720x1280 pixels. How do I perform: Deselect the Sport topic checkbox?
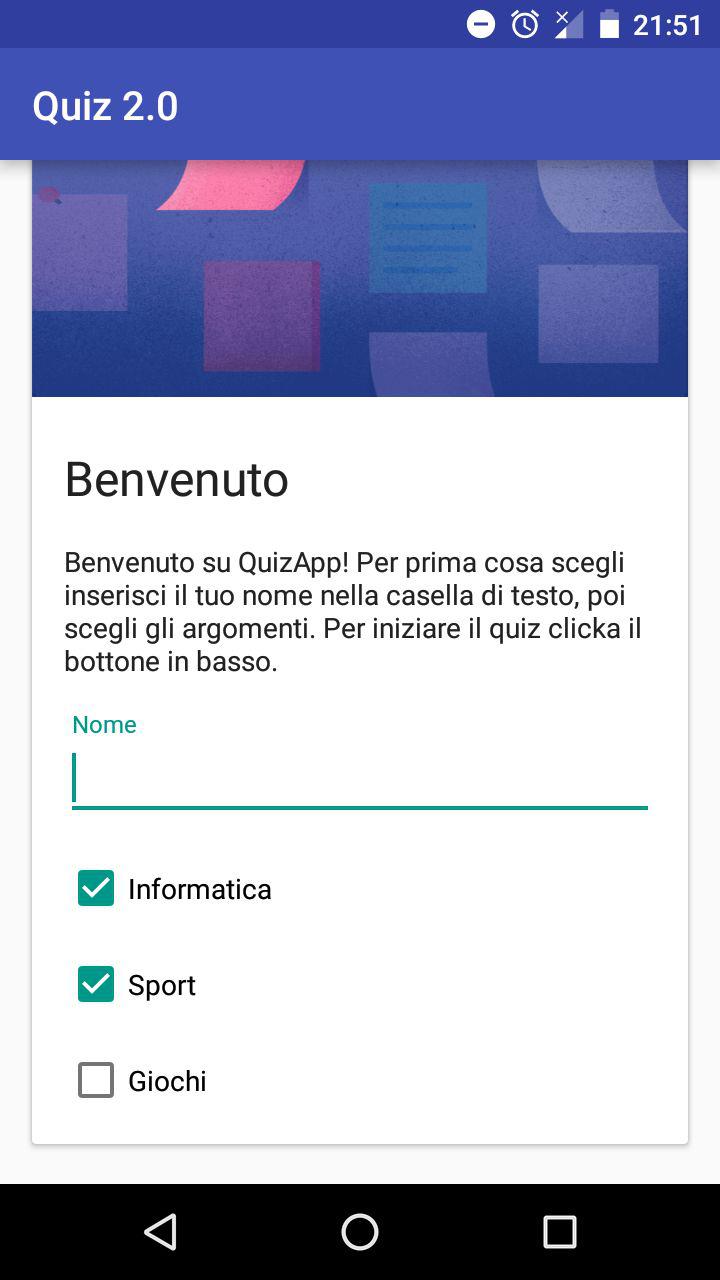(96, 984)
